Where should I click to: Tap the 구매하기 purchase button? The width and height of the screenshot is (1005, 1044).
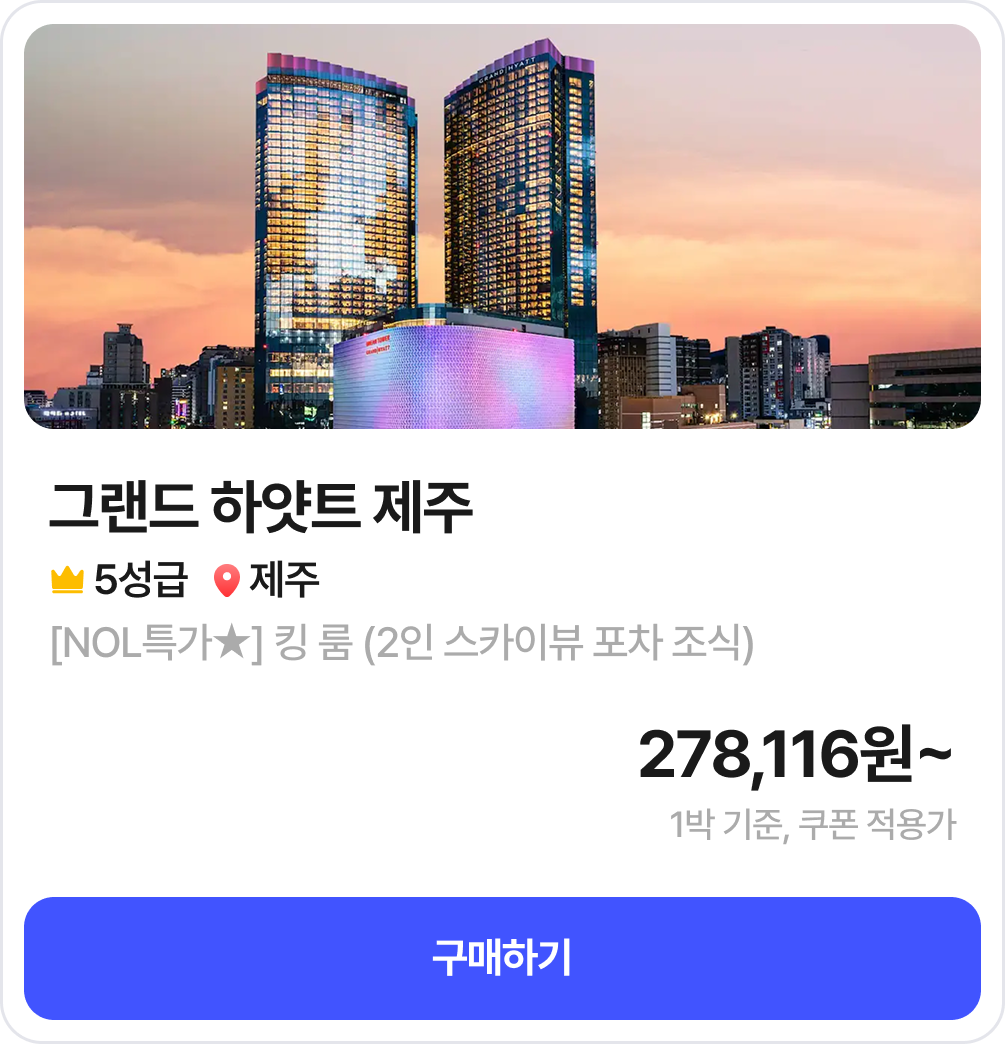click(502, 958)
